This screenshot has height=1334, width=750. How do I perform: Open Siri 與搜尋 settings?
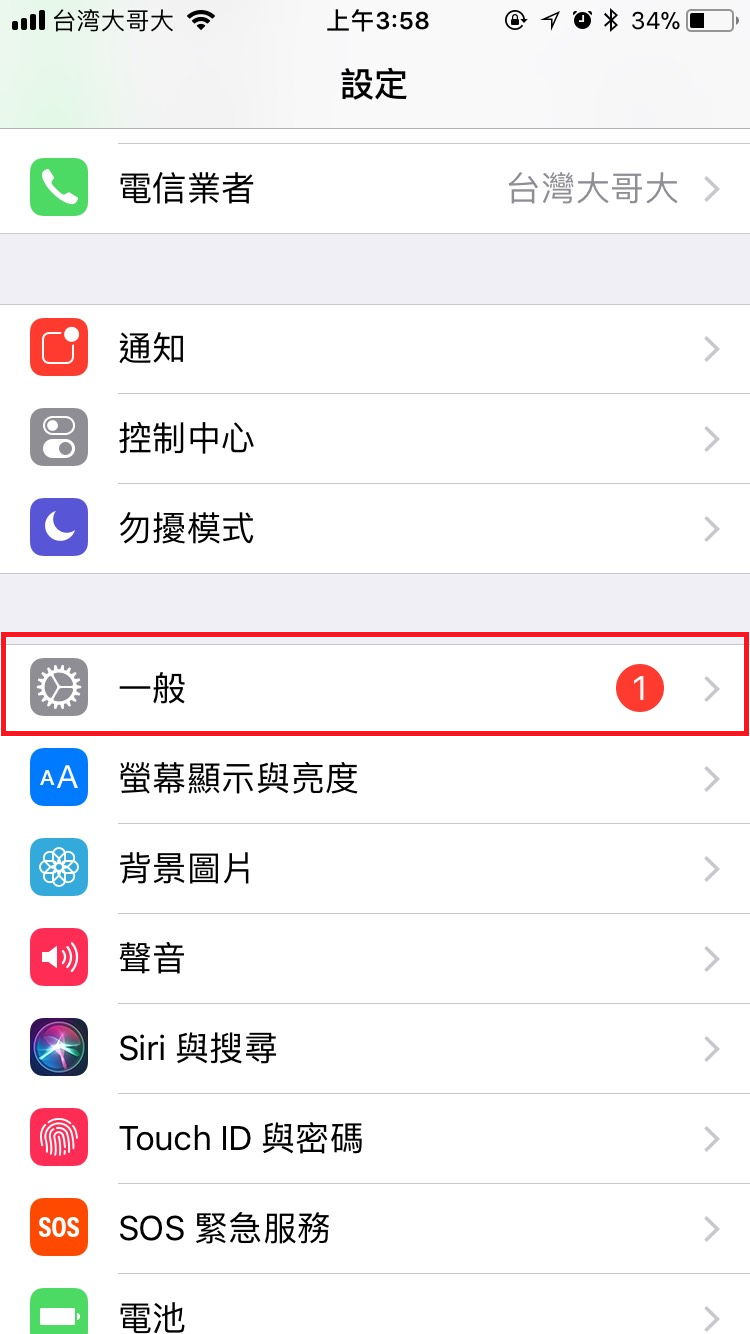(375, 1049)
